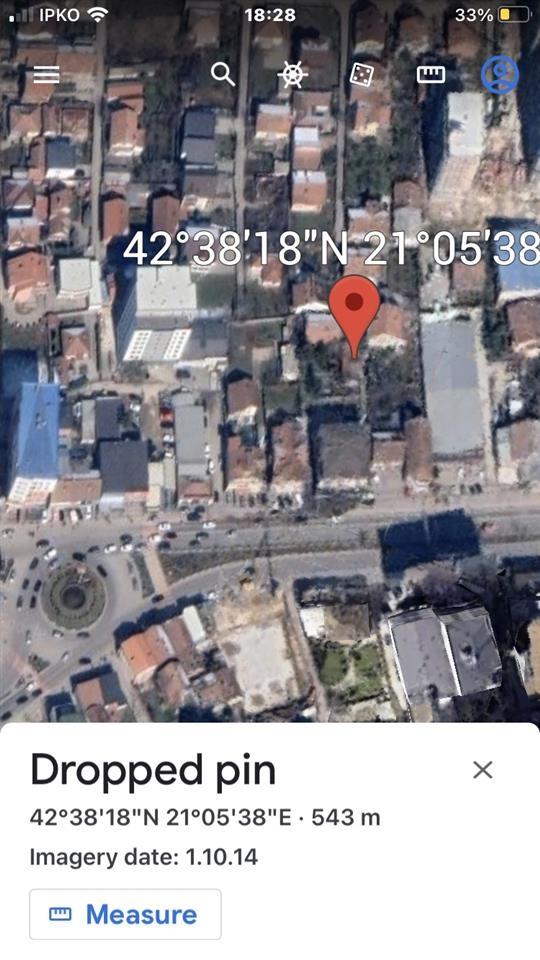The width and height of the screenshot is (540, 960).
Task: Open the hamburger menu
Action: pyautogui.click(x=47, y=75)
